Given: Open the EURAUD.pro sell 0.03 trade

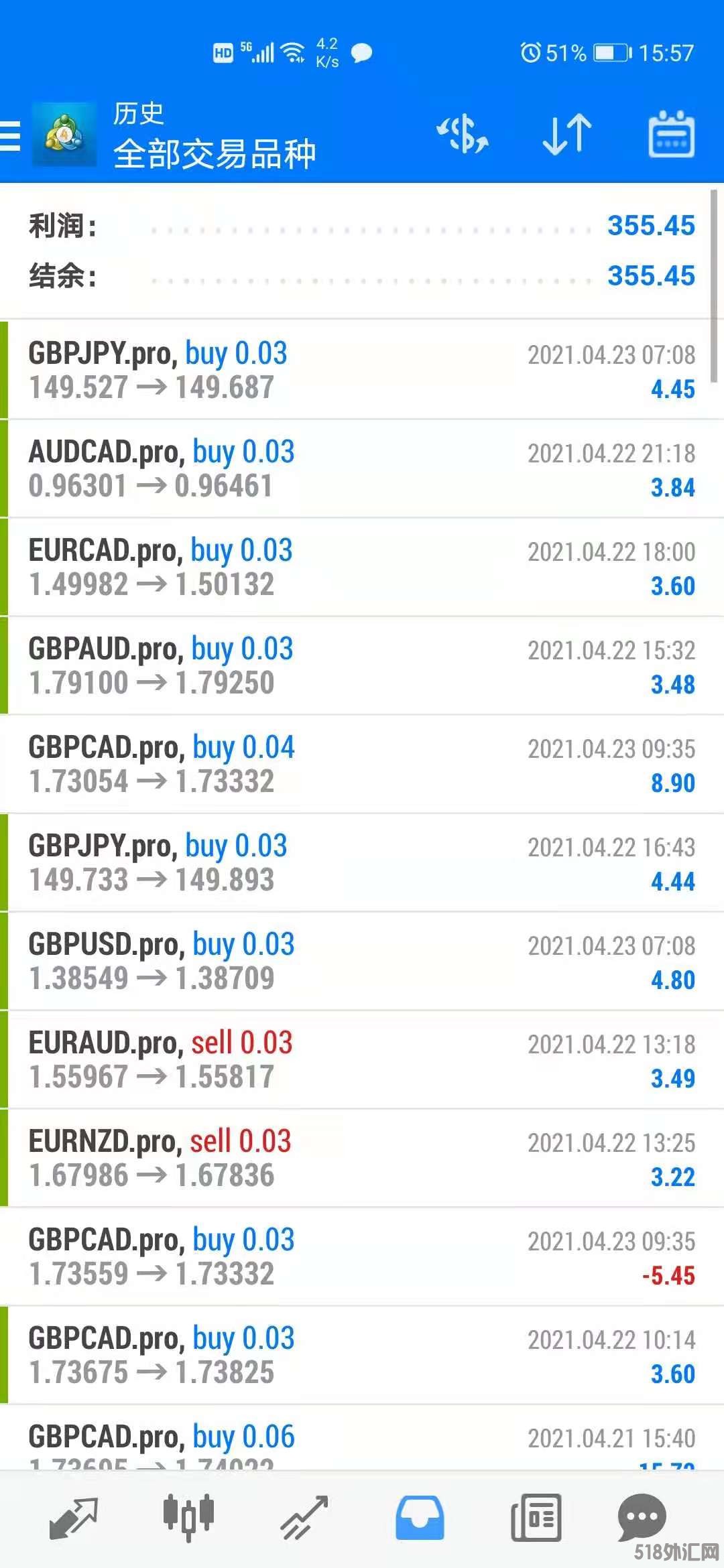Looking at the screenshot, I should (362, 1059).
